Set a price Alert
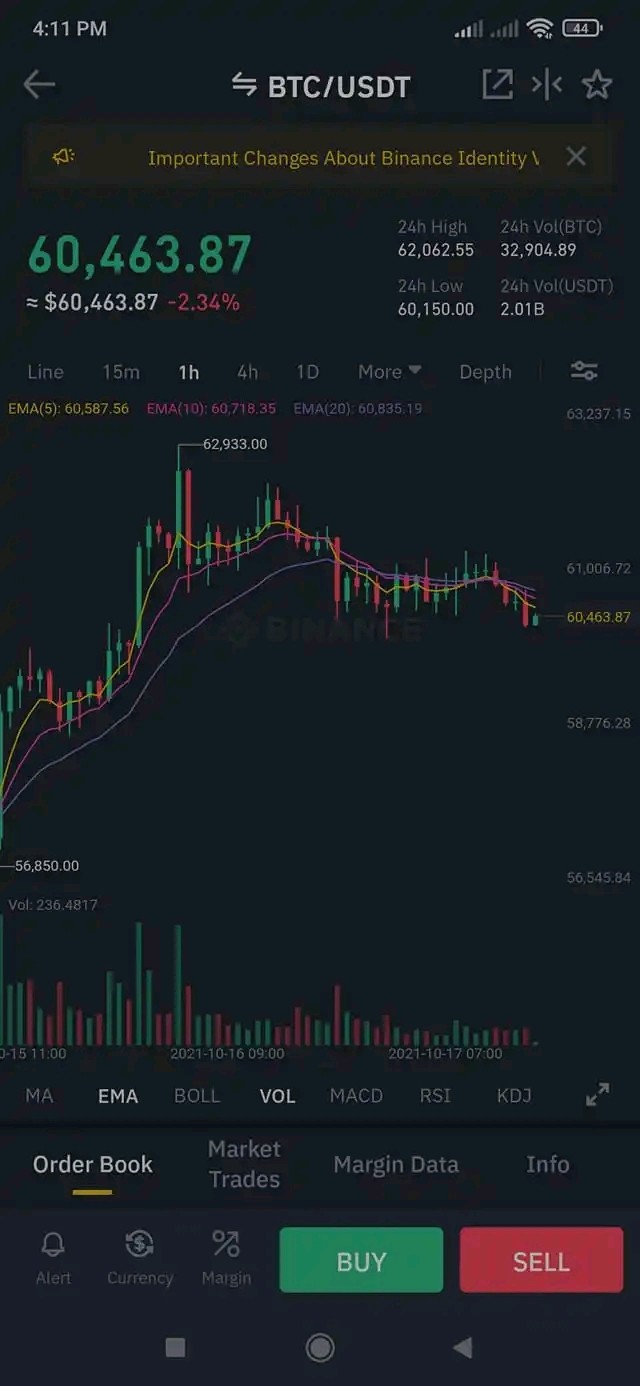This screenshot has height=1386, width=640. point(53,1258)
